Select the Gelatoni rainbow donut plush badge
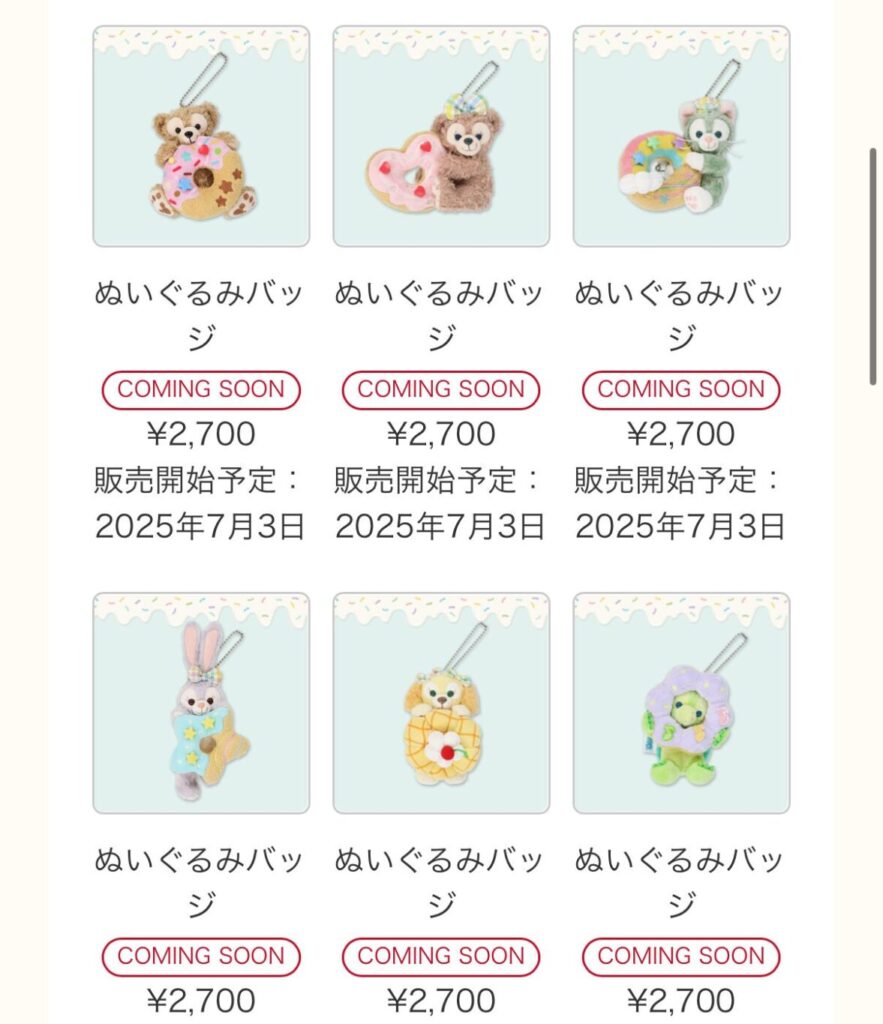This screenshot has height=1024, width=883. click(681, 137)
